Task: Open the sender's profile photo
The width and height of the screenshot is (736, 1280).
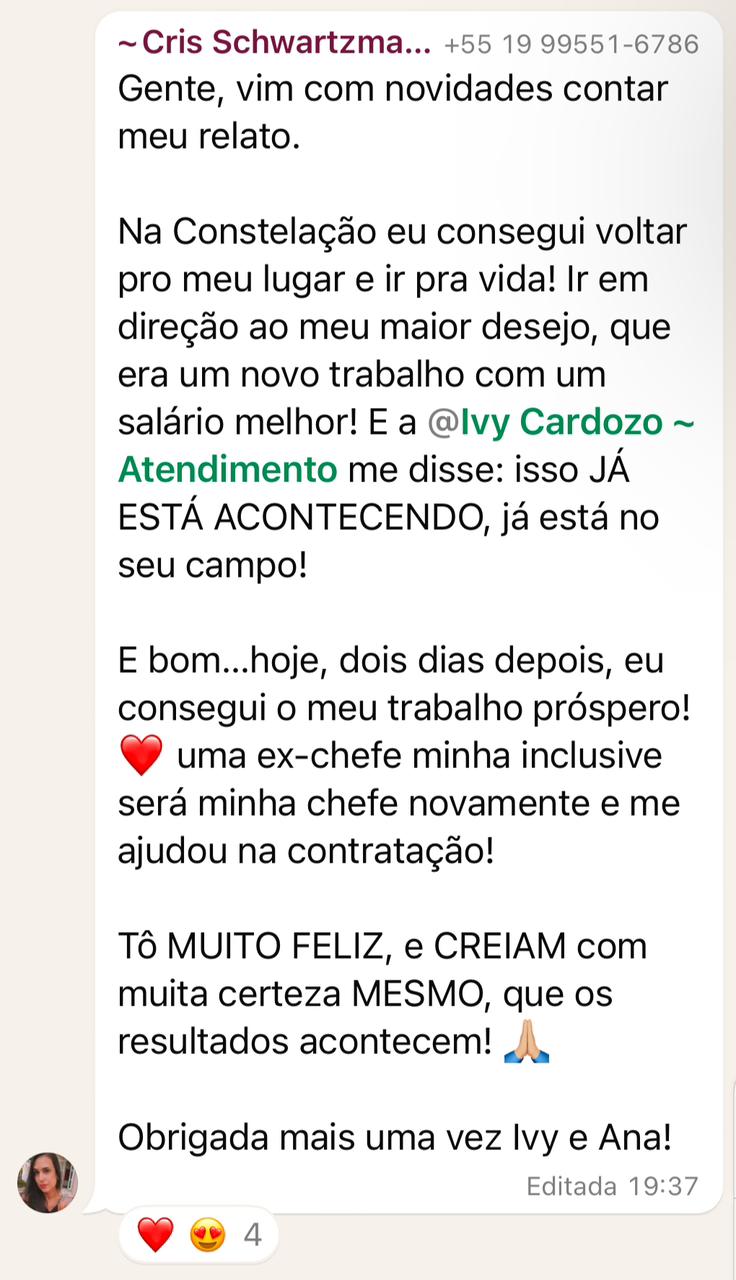Action: 47,1183
